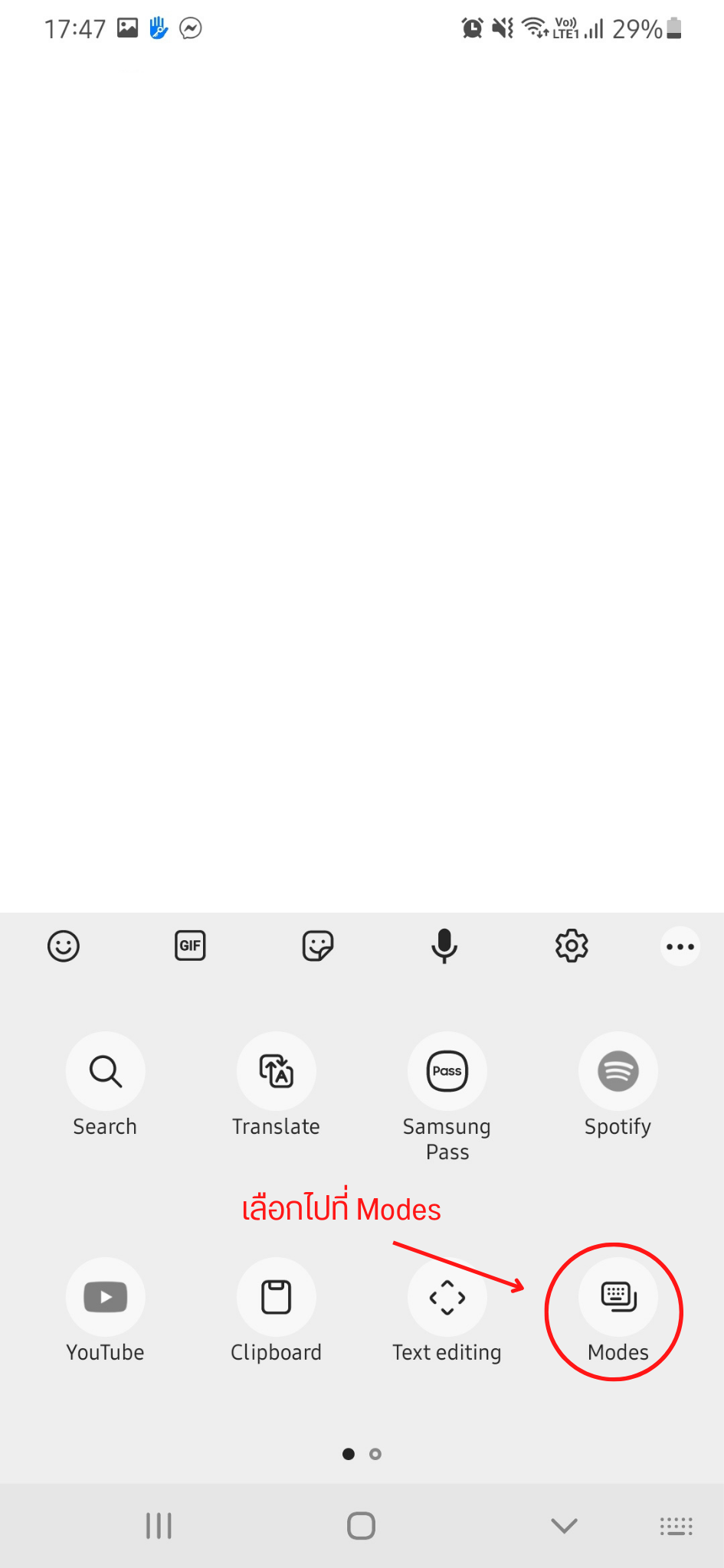
Task: Select keyboard Modes
Action: 618,1298
